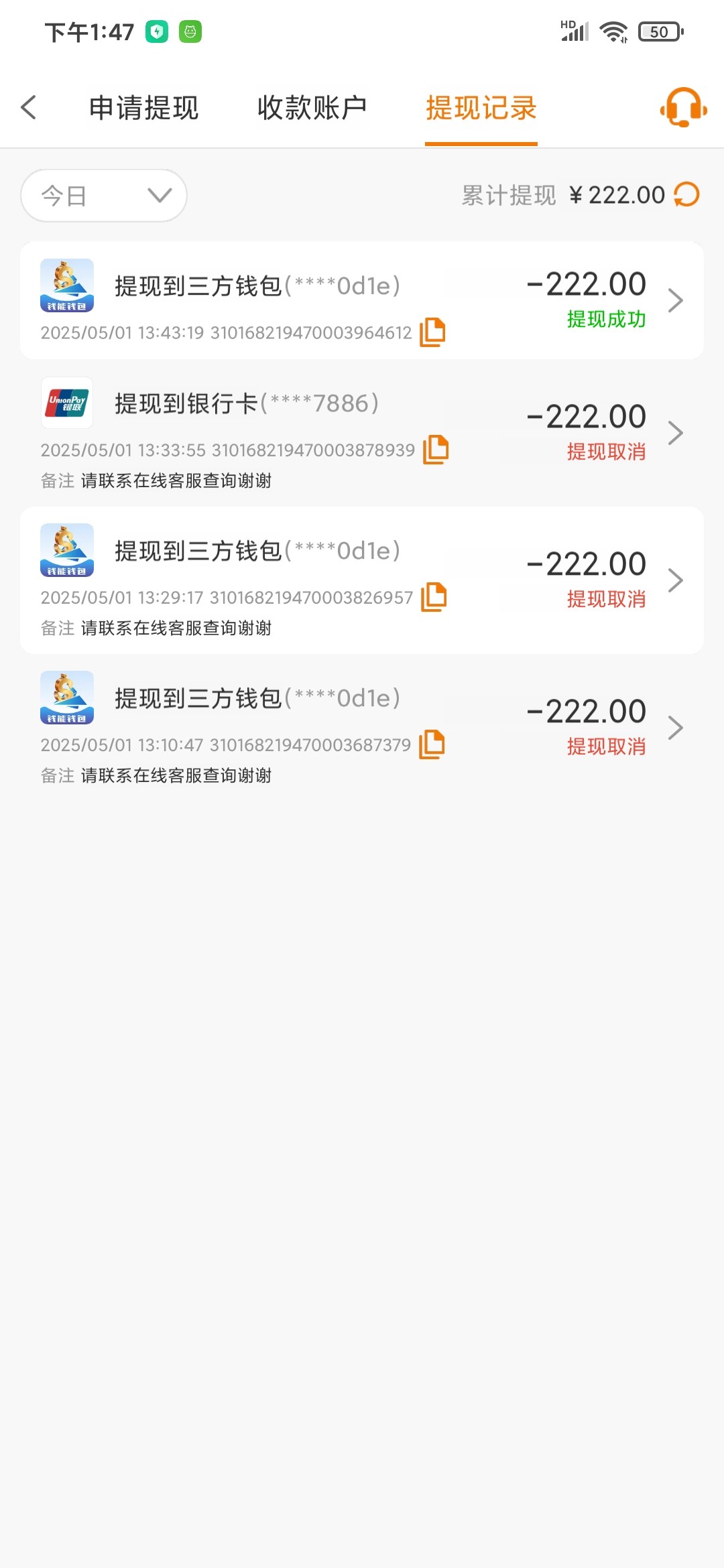Expand the 今日 date filter dropdown
This screenshot has width=724, height=1568.
104,196
